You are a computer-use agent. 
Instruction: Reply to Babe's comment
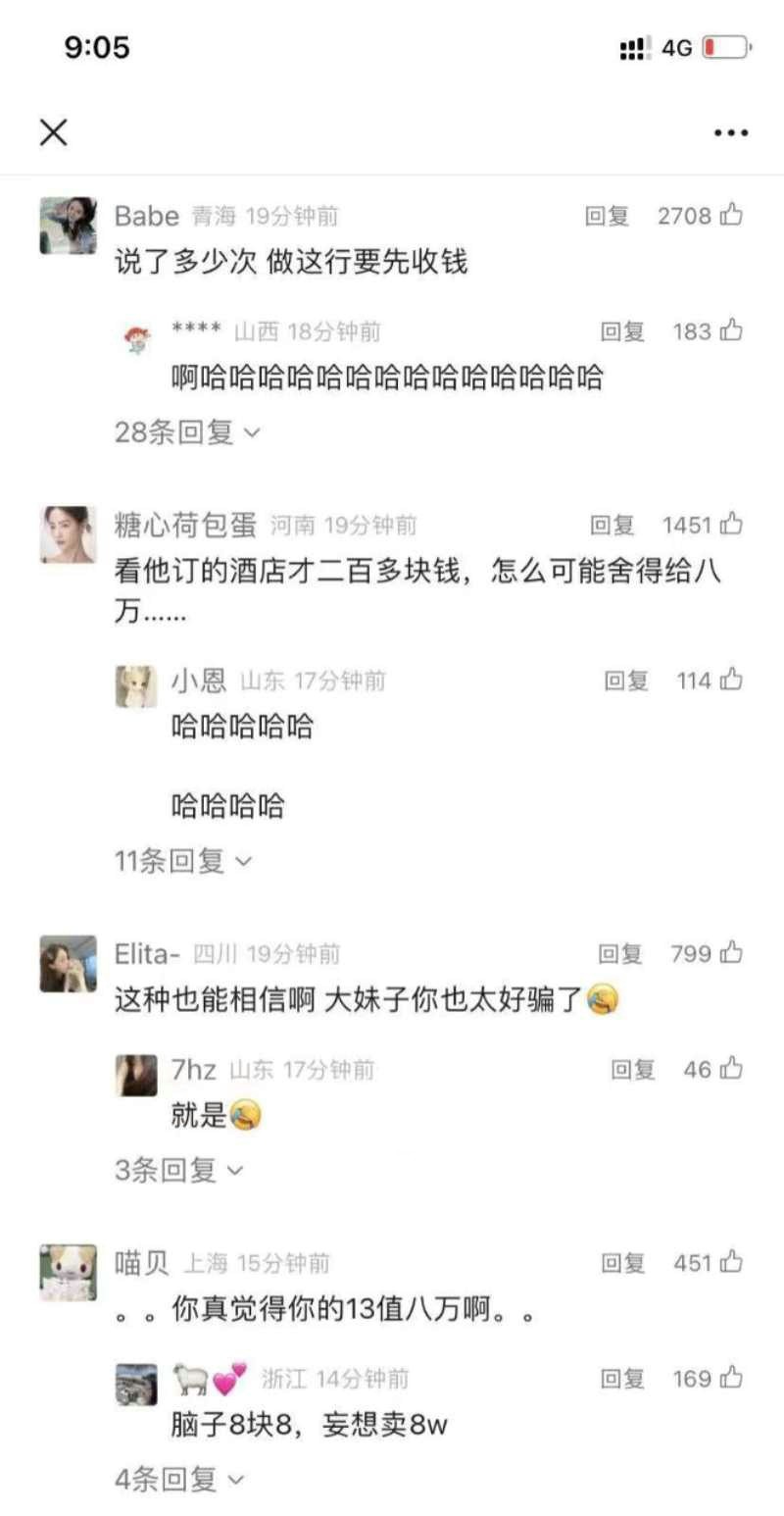point(607,216)
